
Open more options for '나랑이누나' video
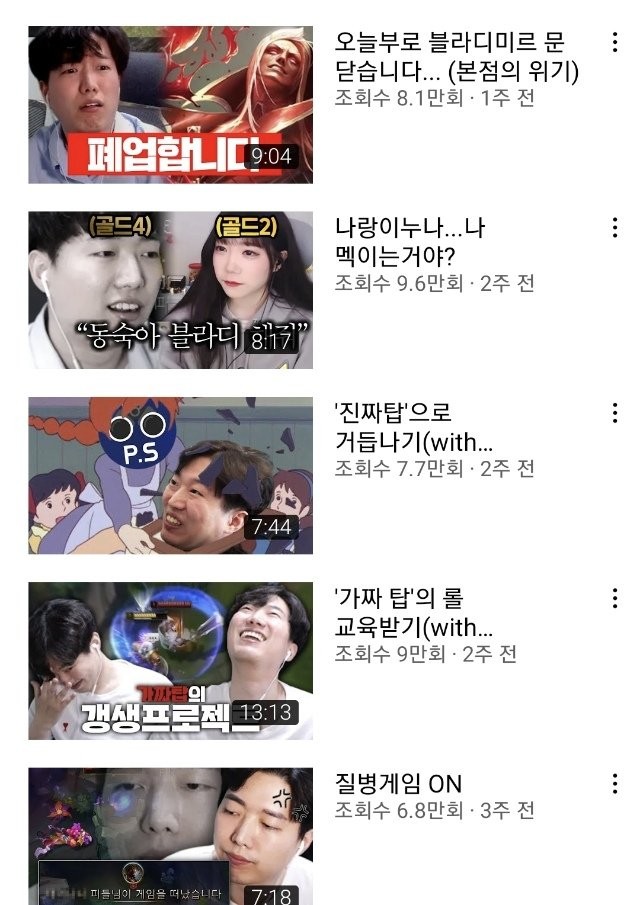point(614,228)
